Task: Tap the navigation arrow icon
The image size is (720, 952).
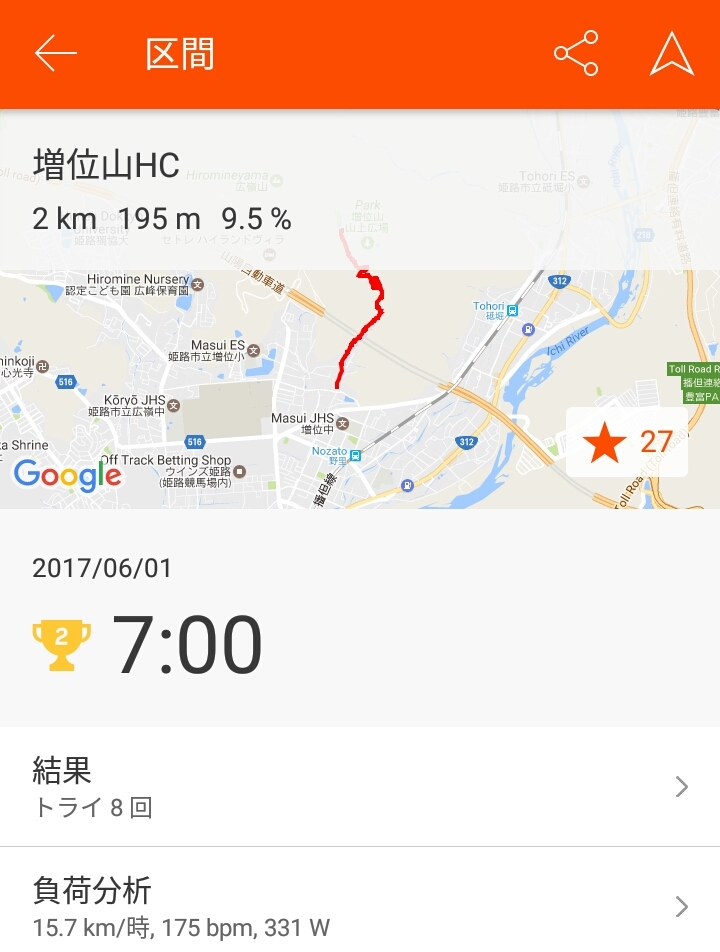Action: (671, 54)
